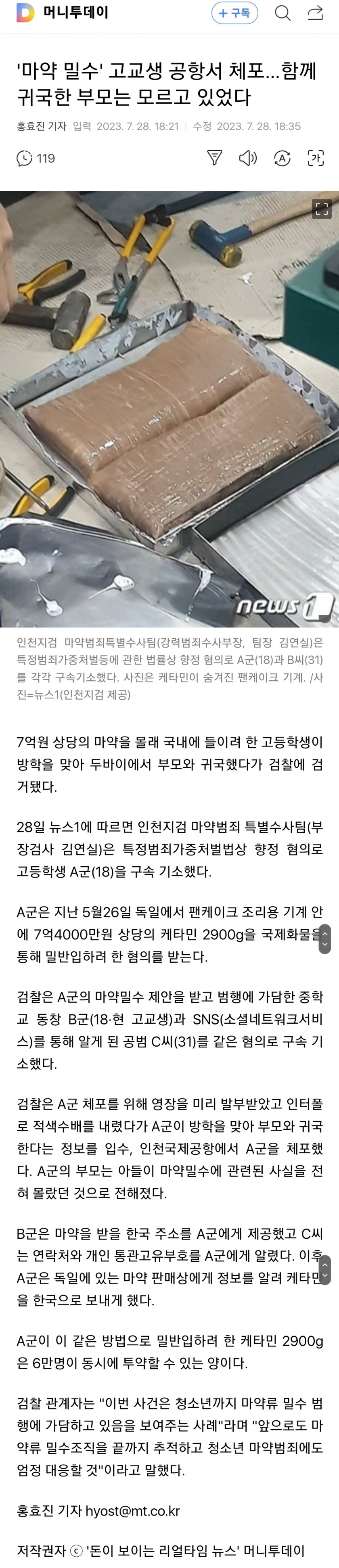
Task: Expand the pancake machine photo to fullscreen
Action: (321, 209)
